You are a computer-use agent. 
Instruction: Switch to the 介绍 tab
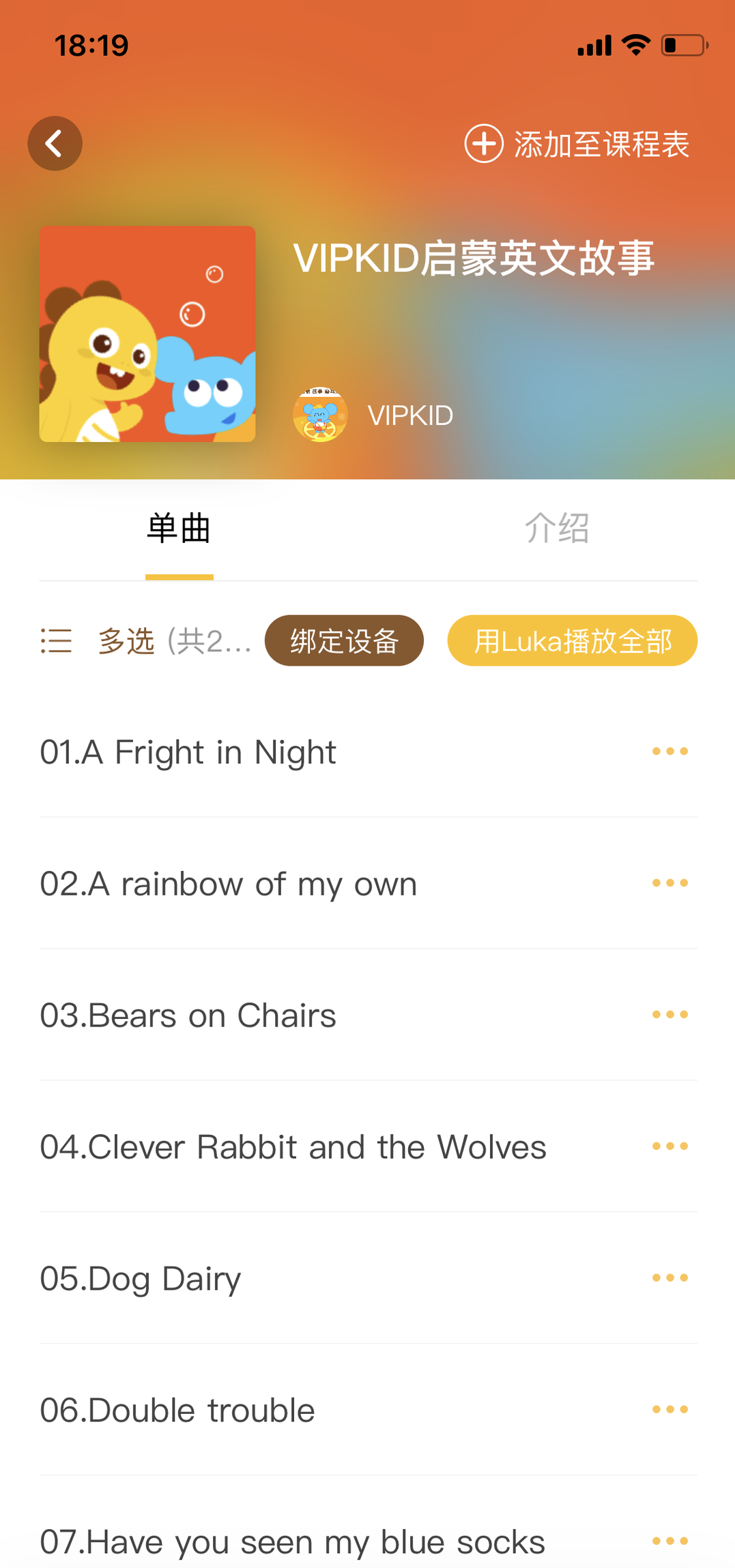click(x=556, y=529)
